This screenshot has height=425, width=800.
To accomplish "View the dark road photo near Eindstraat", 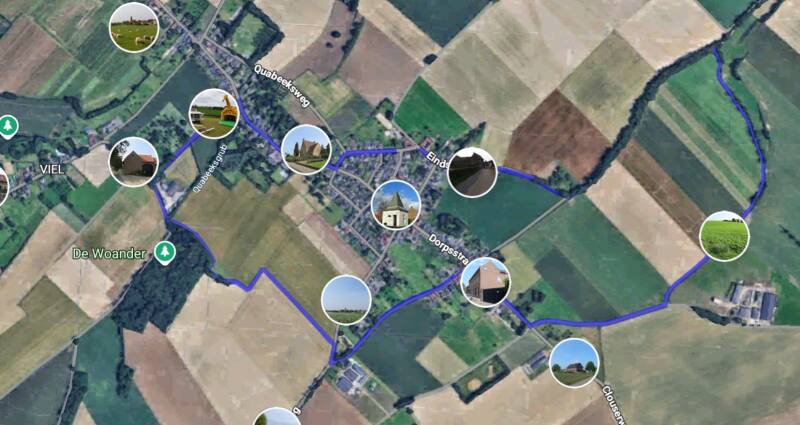I will tap(472, 172).
